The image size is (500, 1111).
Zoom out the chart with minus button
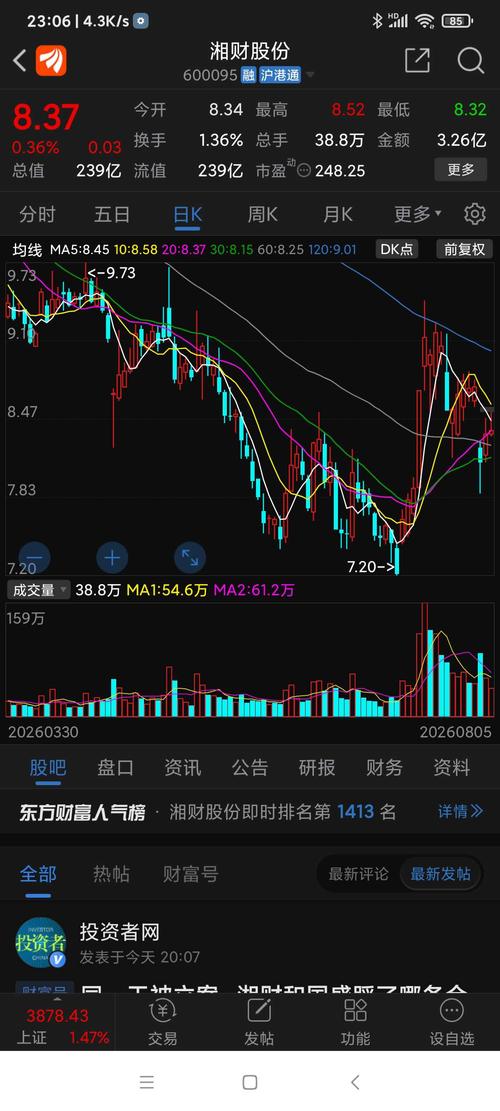pos(34,558)
